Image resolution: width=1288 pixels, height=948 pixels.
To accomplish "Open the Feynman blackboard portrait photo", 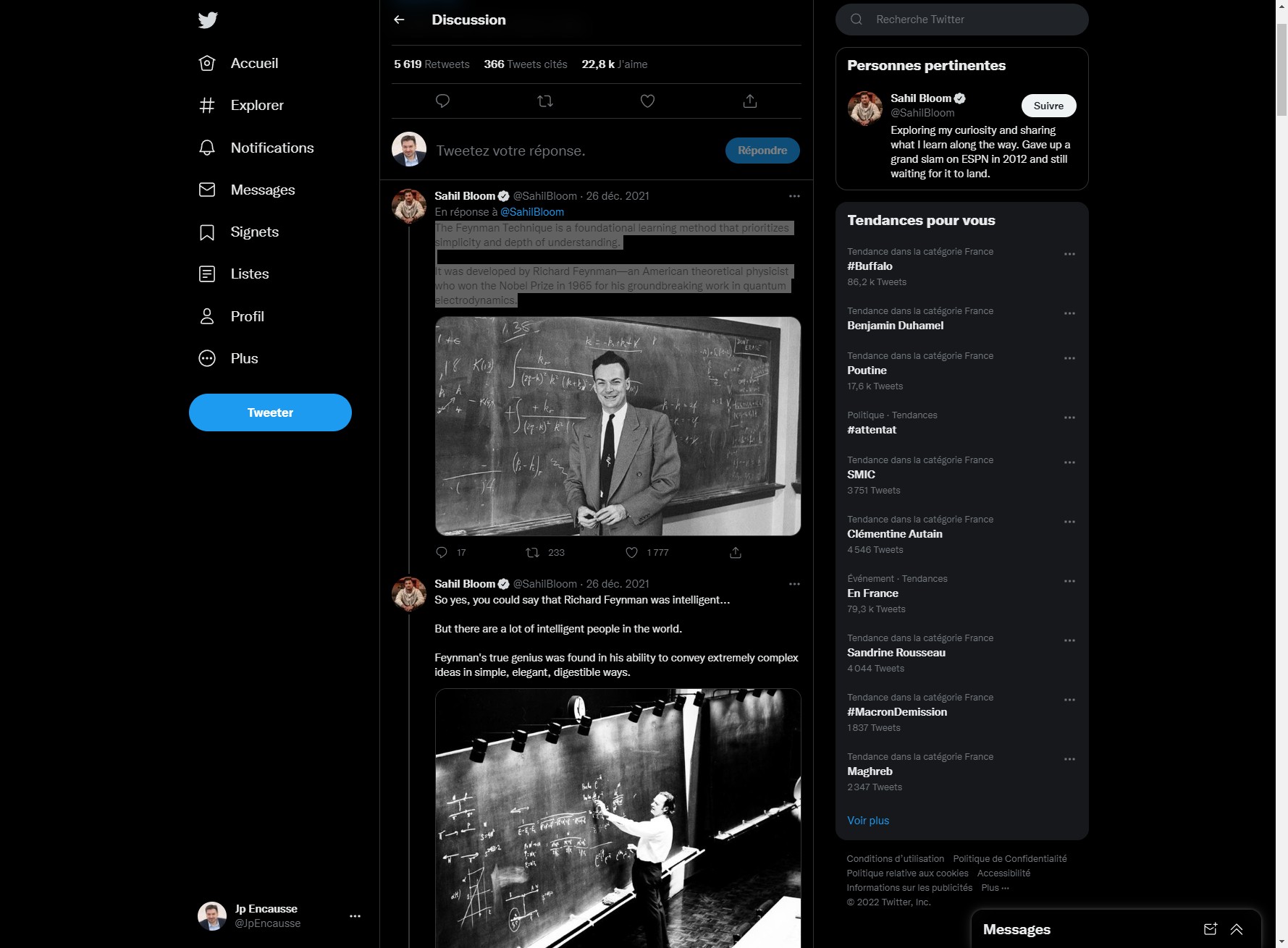I will (x=618, y=426).
